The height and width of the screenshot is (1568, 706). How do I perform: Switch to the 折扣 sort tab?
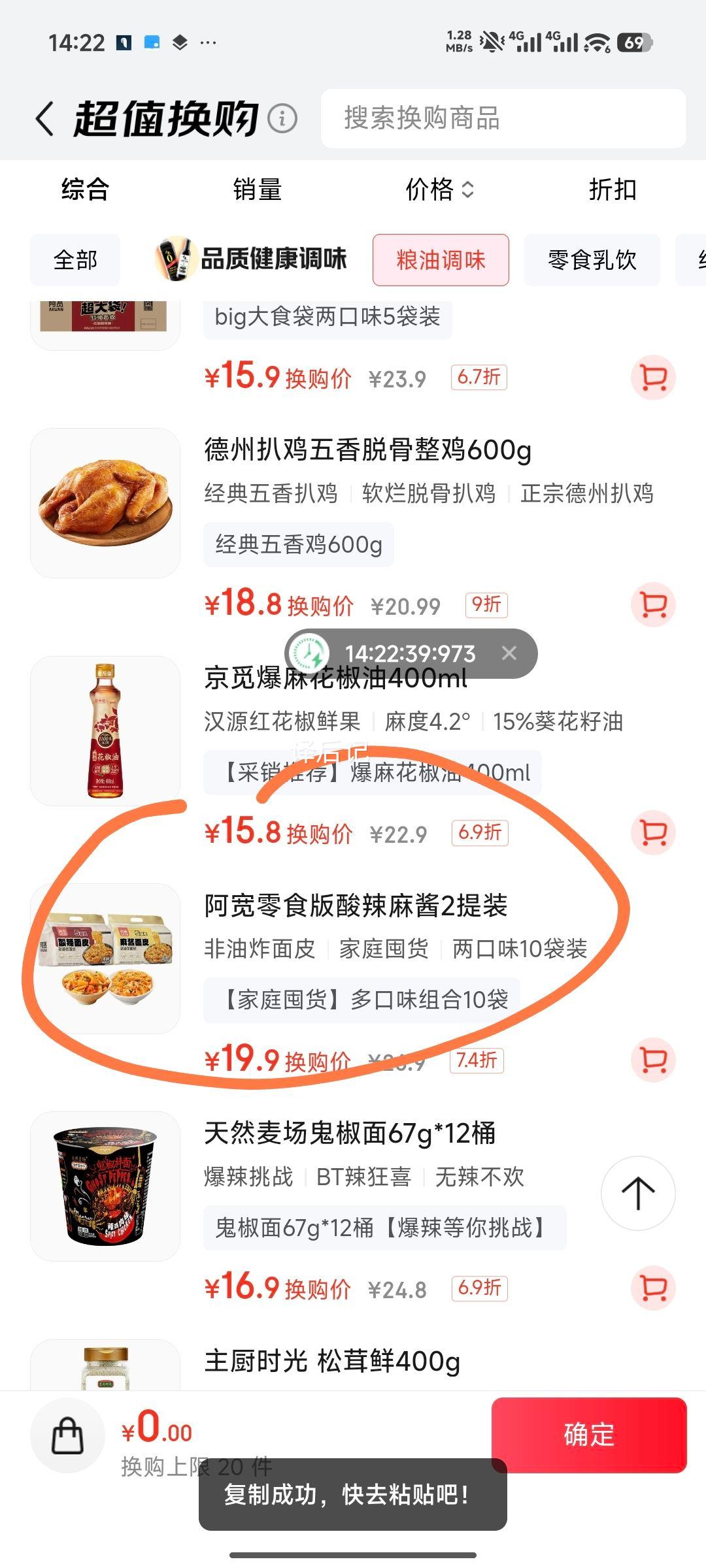tap(613, 190)
